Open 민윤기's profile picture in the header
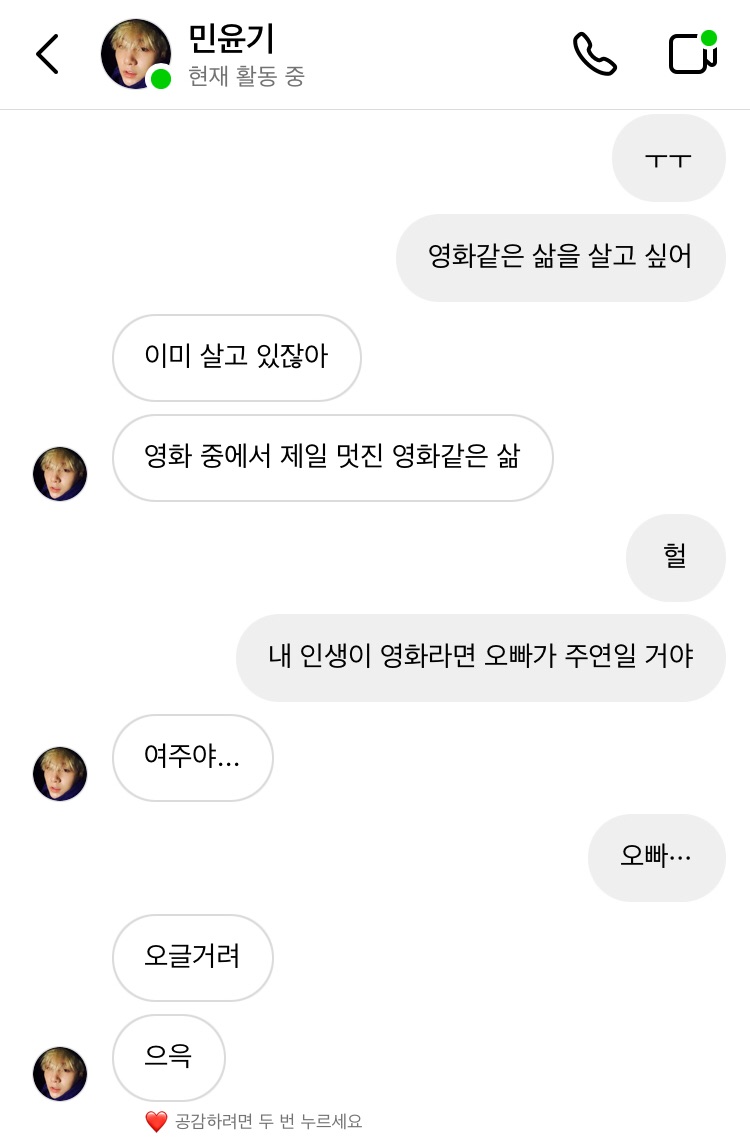Image resolution: width=750 pixels, height=1142 pixels. [135, 53]
